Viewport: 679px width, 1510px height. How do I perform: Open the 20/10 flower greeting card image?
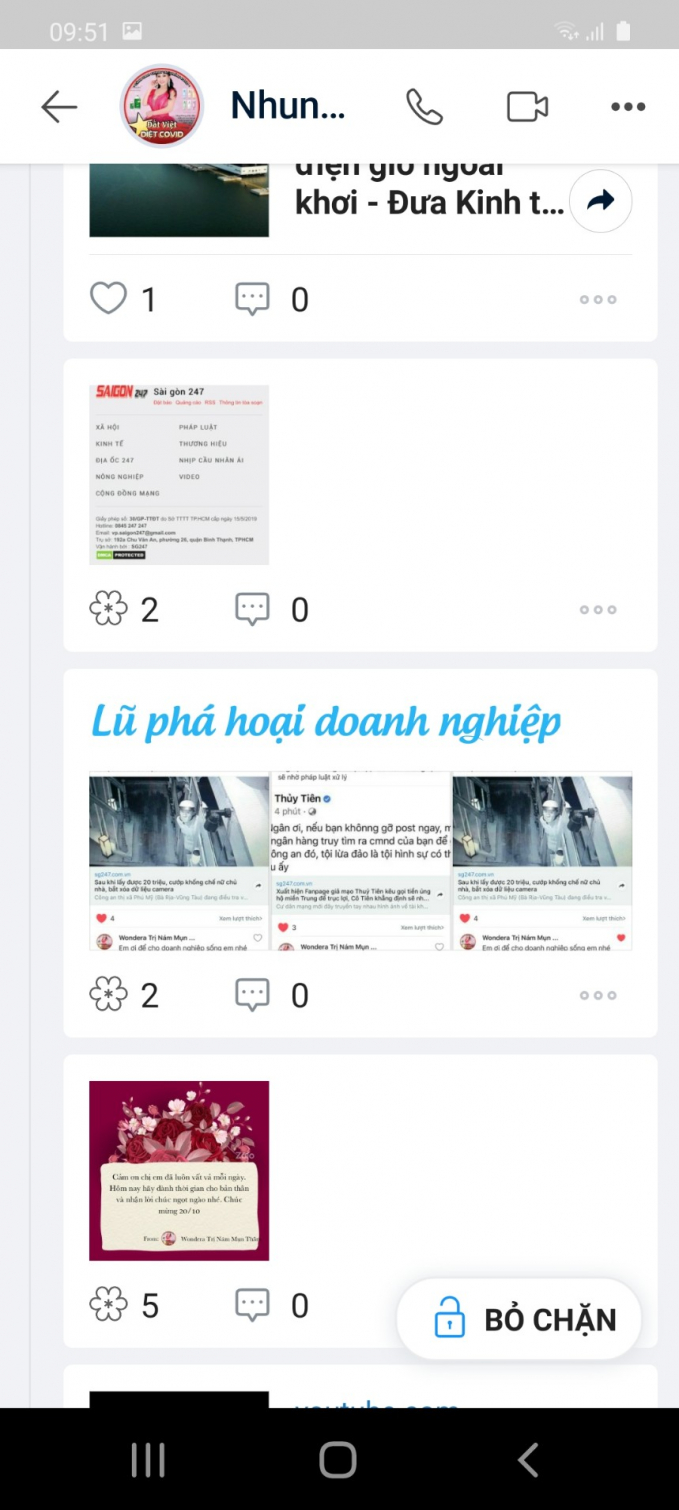point(179,1170)
